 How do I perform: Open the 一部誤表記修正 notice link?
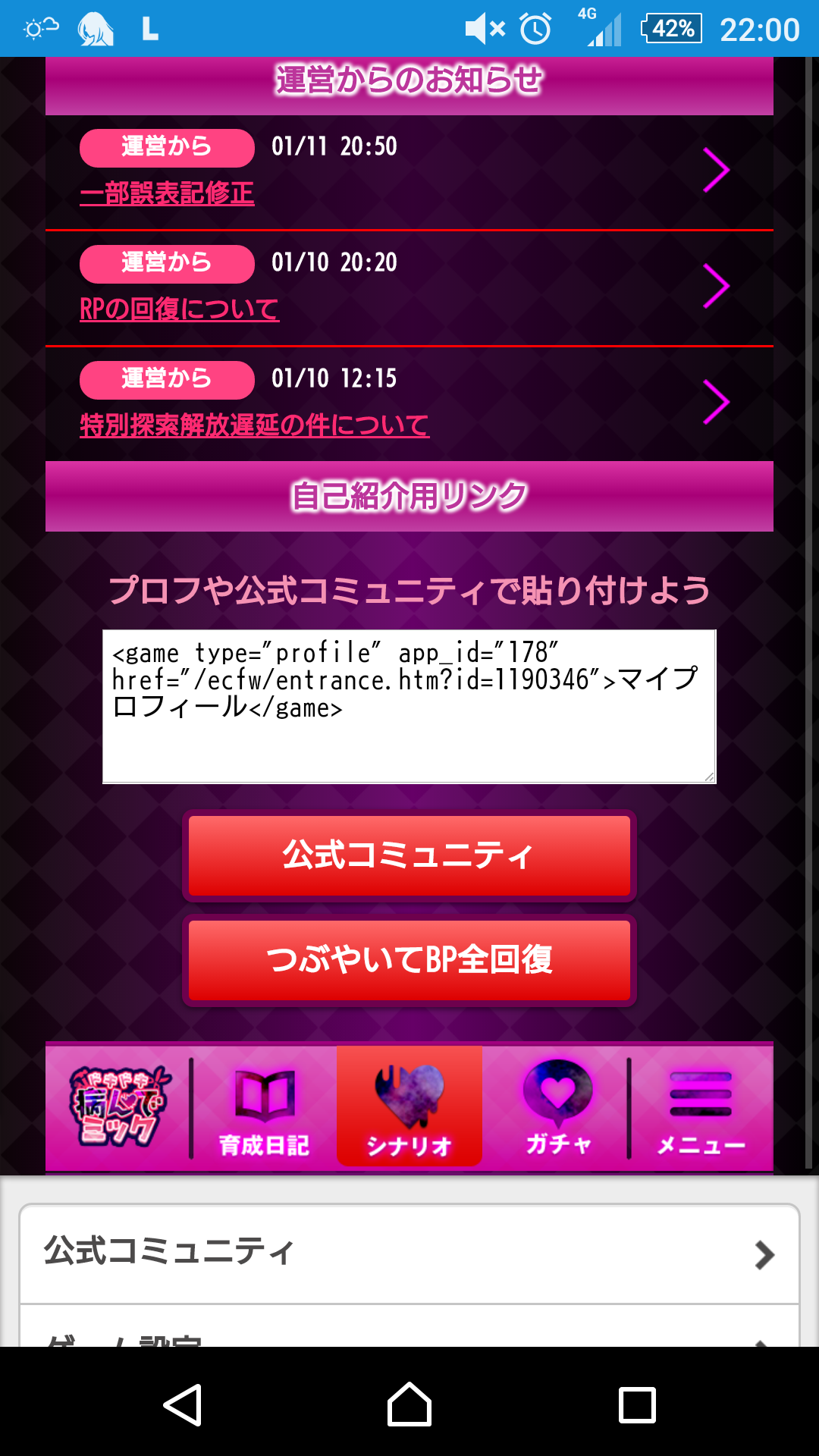pos(167,193)
